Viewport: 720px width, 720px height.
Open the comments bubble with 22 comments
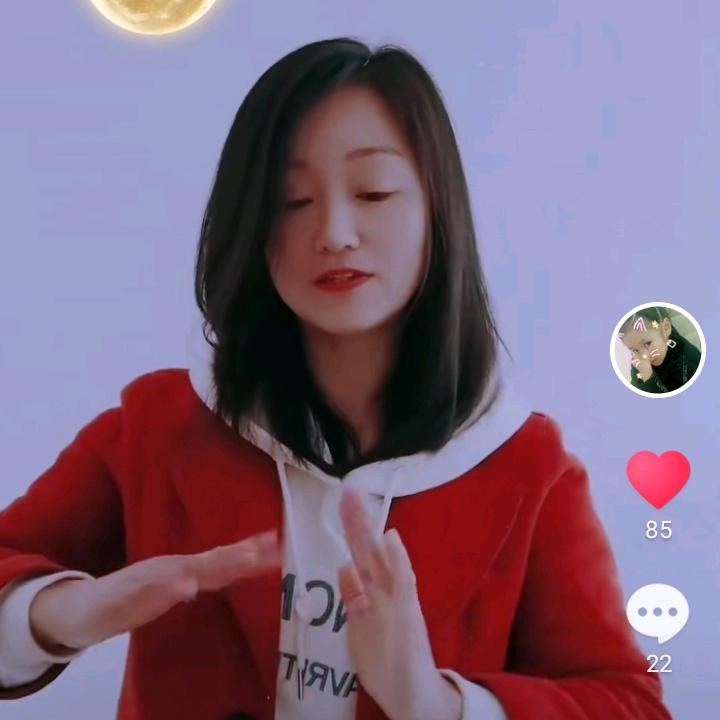(658, 612)
